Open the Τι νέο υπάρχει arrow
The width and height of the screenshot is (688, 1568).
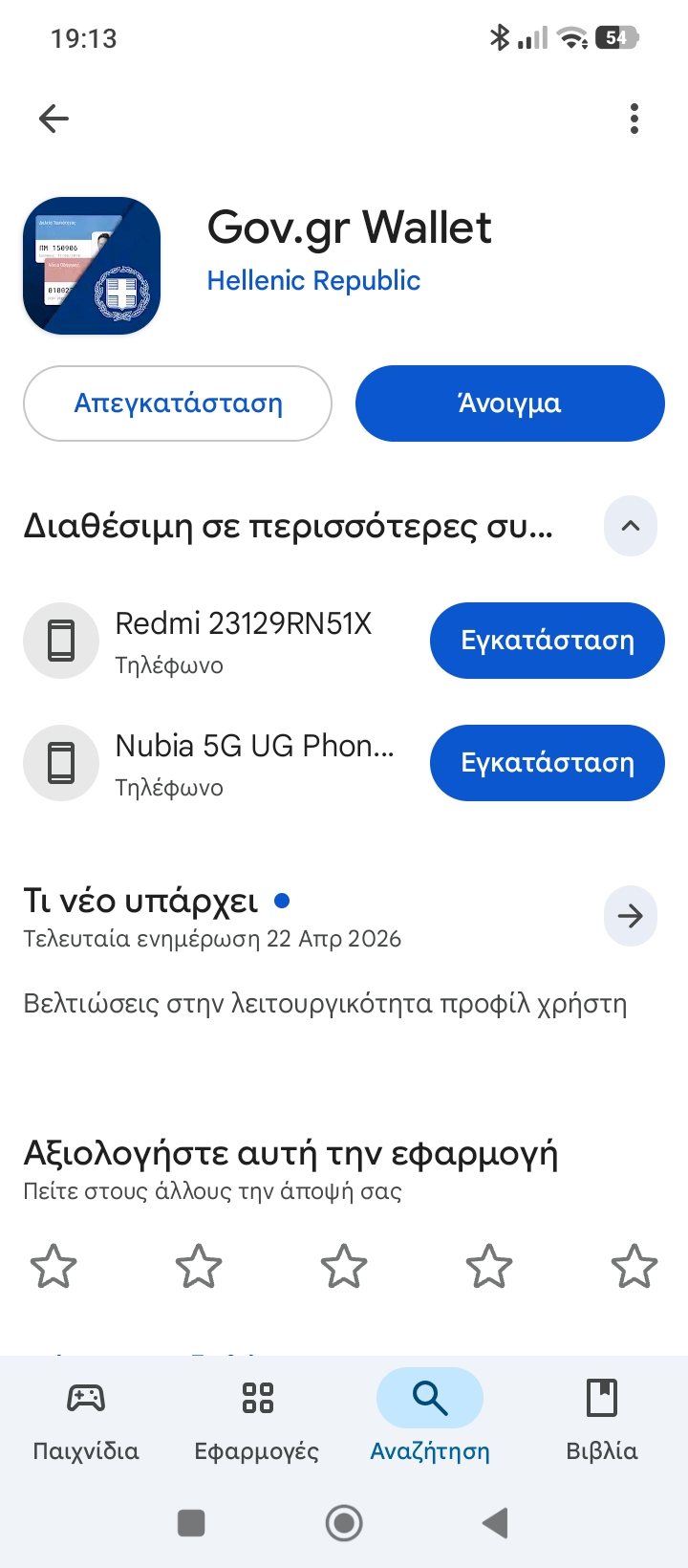pyautogui.click(x=630, y=916)
